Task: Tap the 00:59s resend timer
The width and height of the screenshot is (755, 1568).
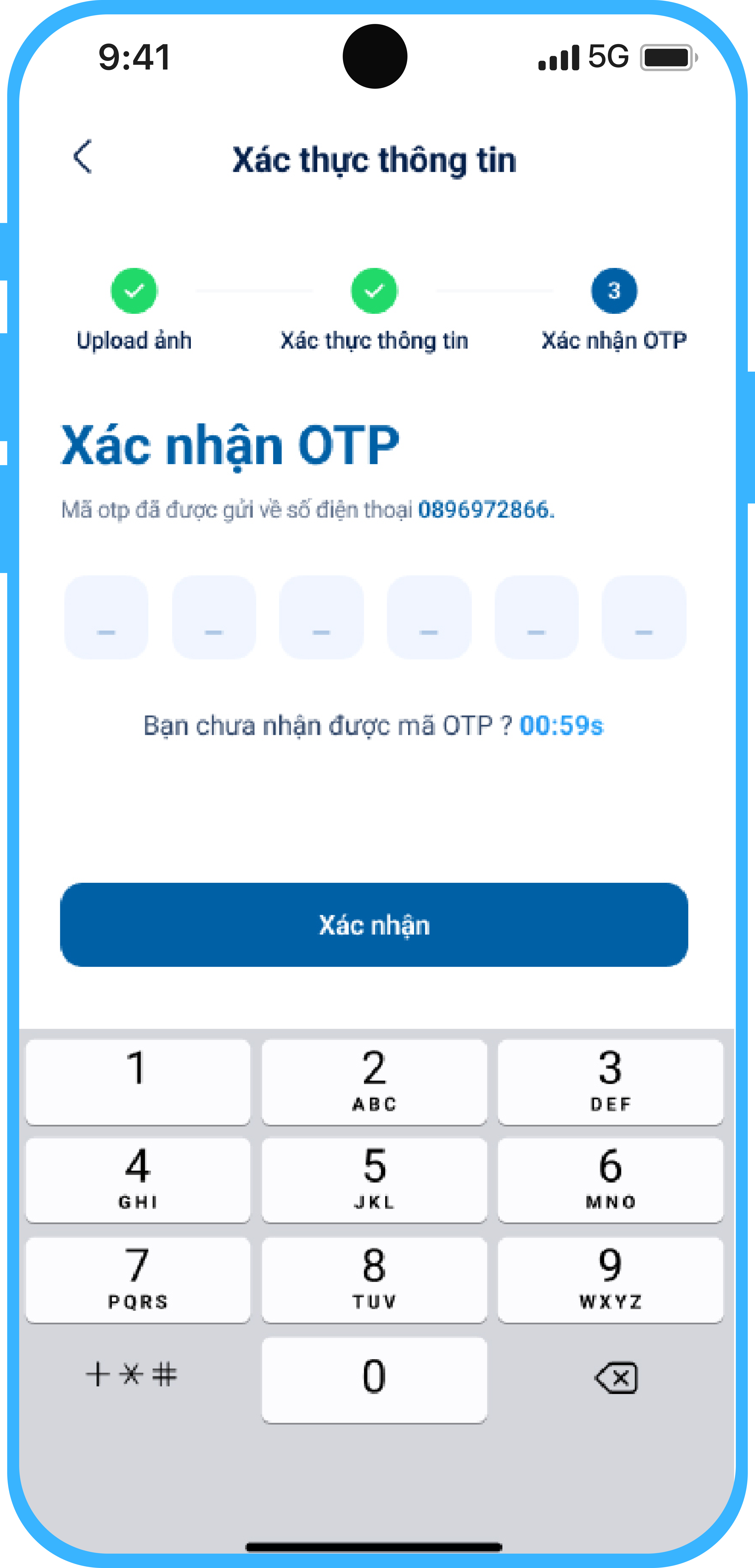Action: click(x=561, y=725)
